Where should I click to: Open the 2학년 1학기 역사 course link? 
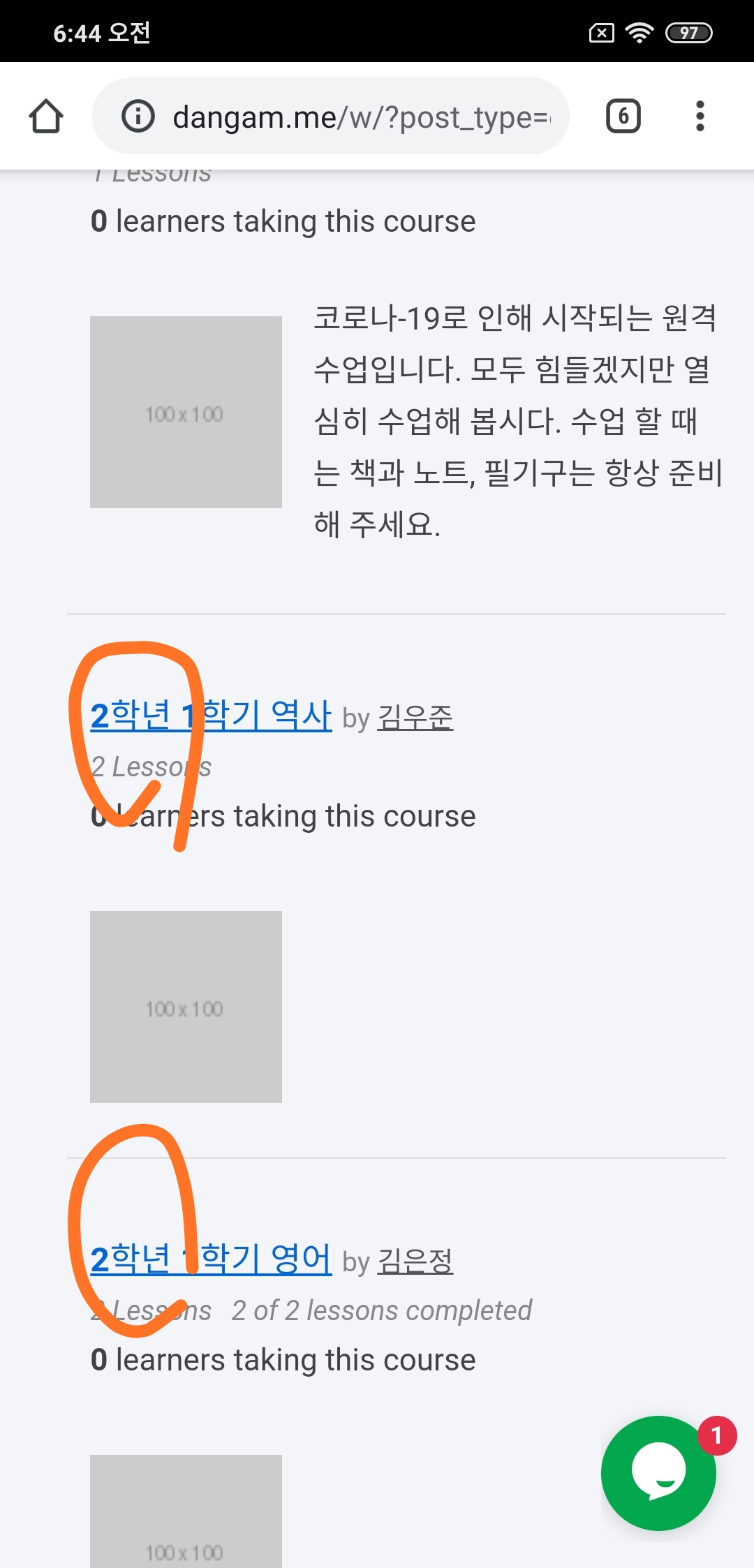pyautogui.click(x=211, y=716)
